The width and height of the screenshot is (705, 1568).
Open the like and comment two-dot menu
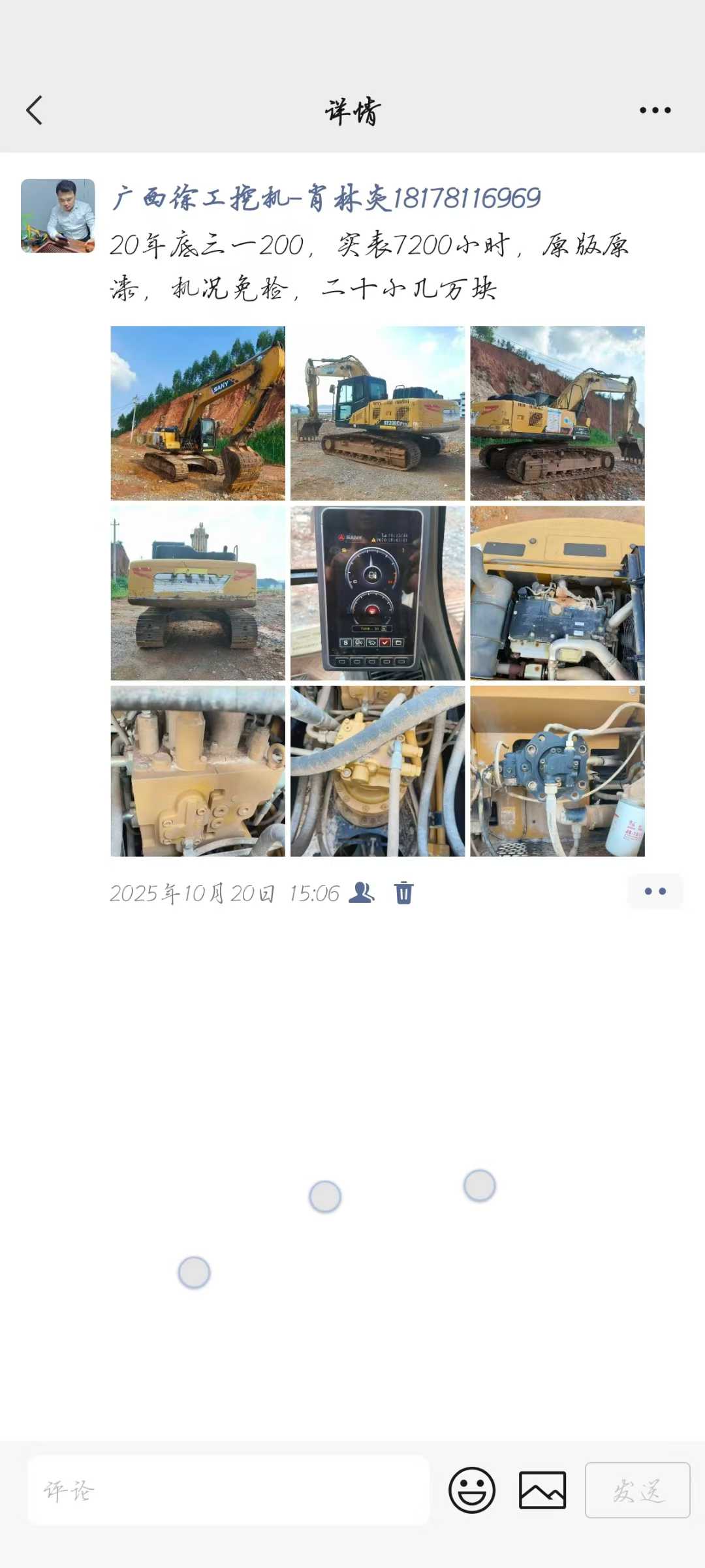click(655, 891)
